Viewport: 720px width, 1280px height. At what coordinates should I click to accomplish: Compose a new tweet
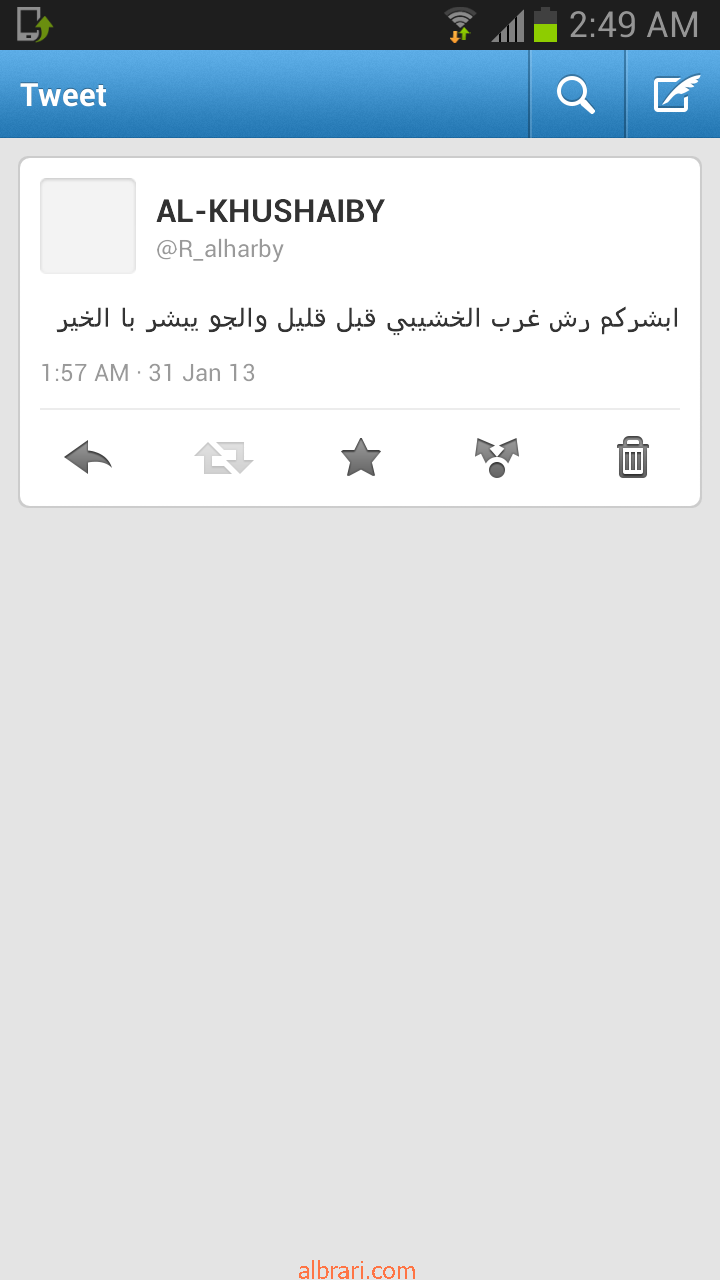pyautogui.click(x=676, y=95)
